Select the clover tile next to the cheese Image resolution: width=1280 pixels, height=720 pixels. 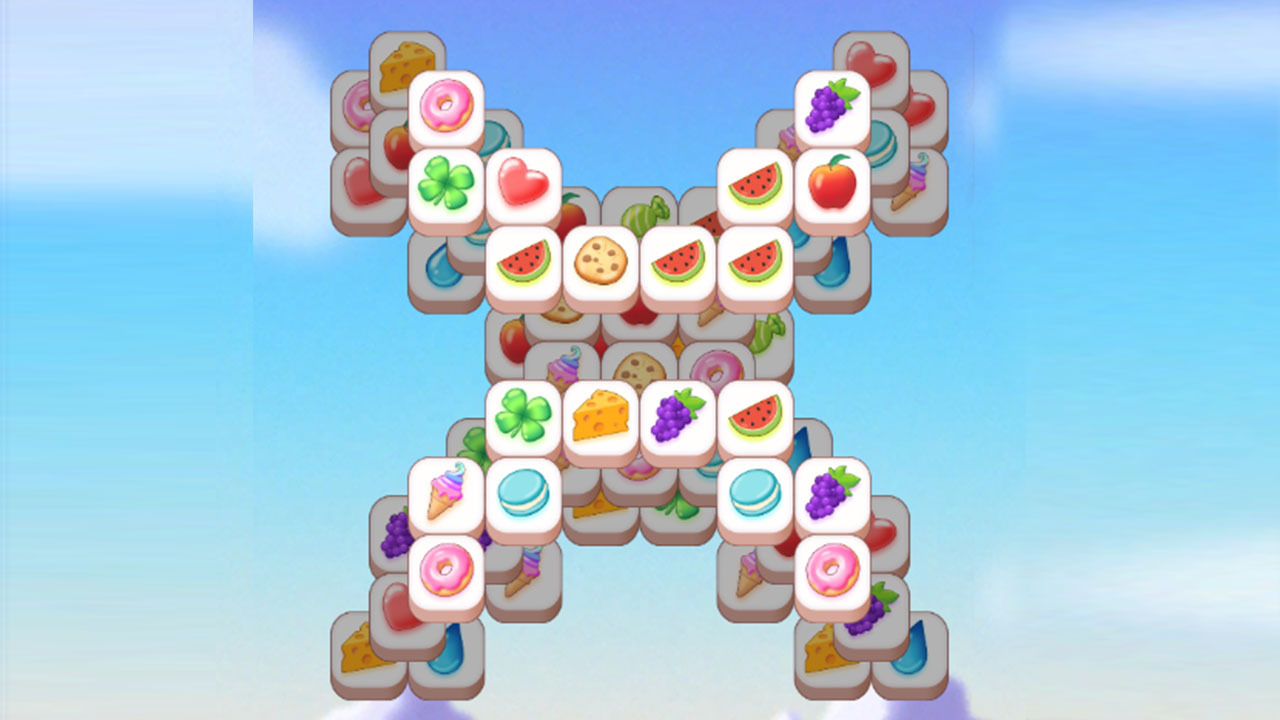pyautogui.click(x=523, y=418)
